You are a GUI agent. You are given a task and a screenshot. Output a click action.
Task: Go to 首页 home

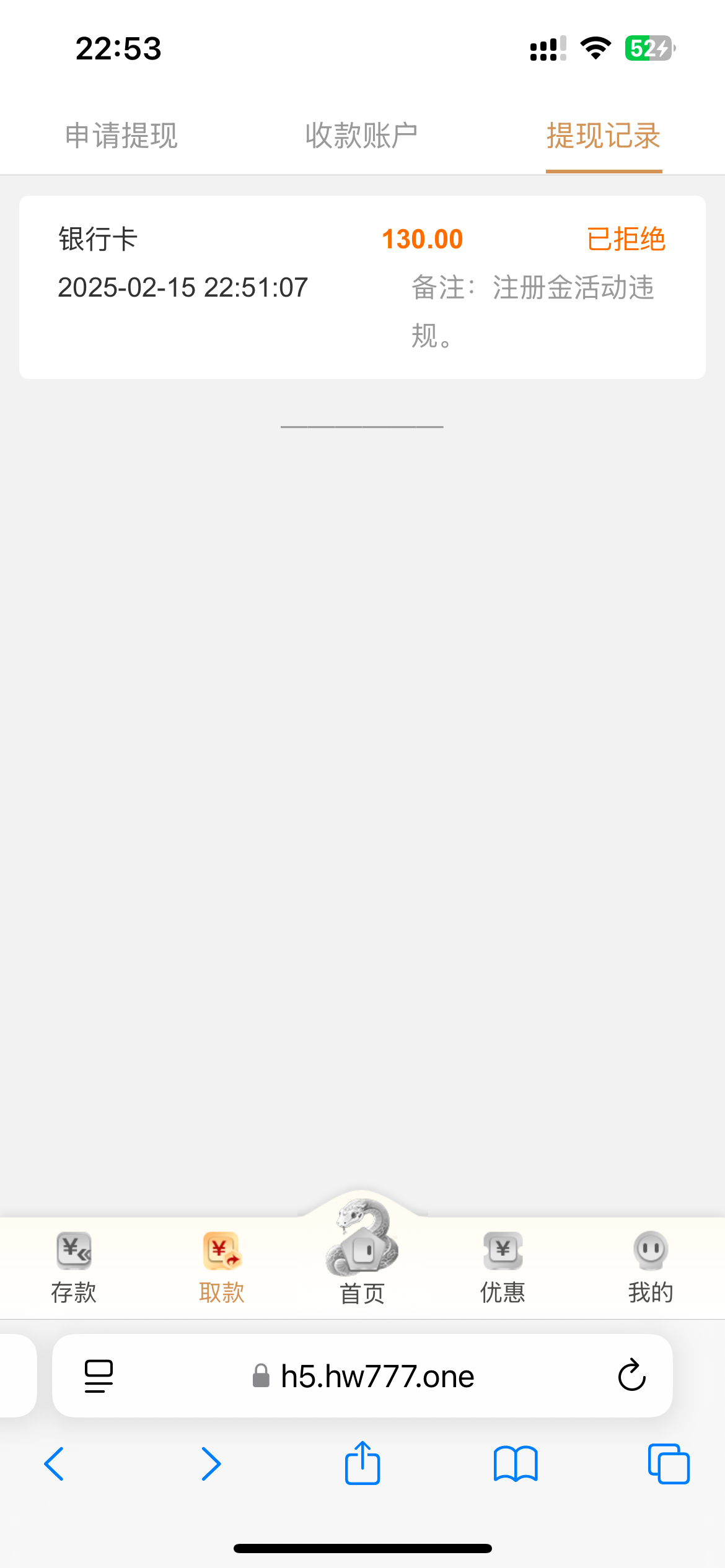[x=362, y=1252]
